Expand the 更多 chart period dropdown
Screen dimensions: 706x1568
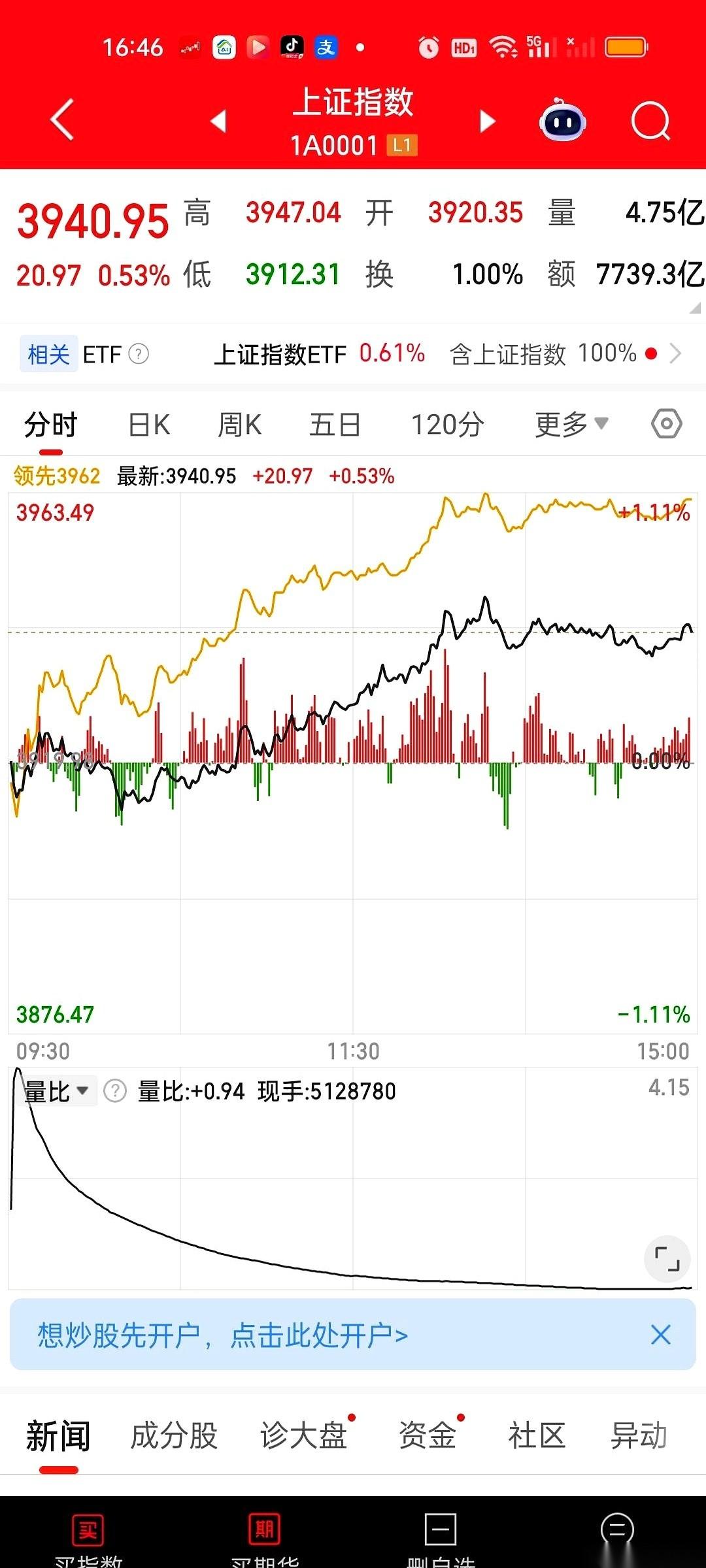click(x=572, y=425)
